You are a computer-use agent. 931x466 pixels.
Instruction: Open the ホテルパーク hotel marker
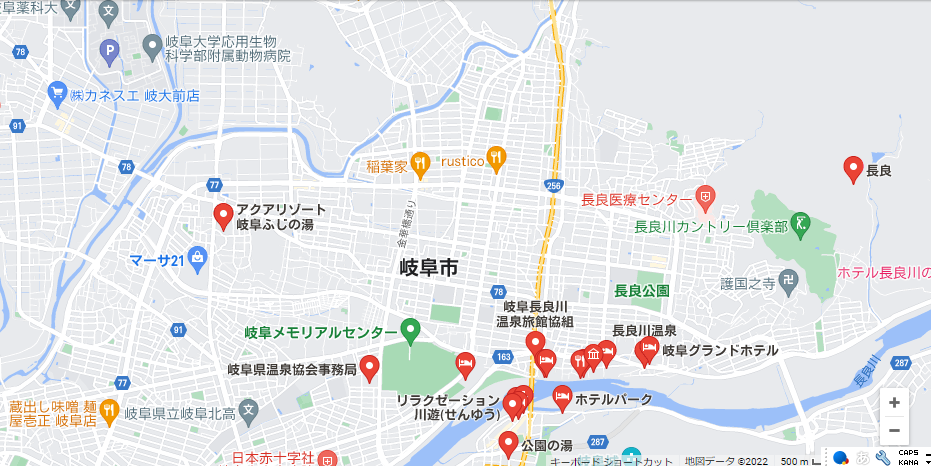tap(562, 398)
